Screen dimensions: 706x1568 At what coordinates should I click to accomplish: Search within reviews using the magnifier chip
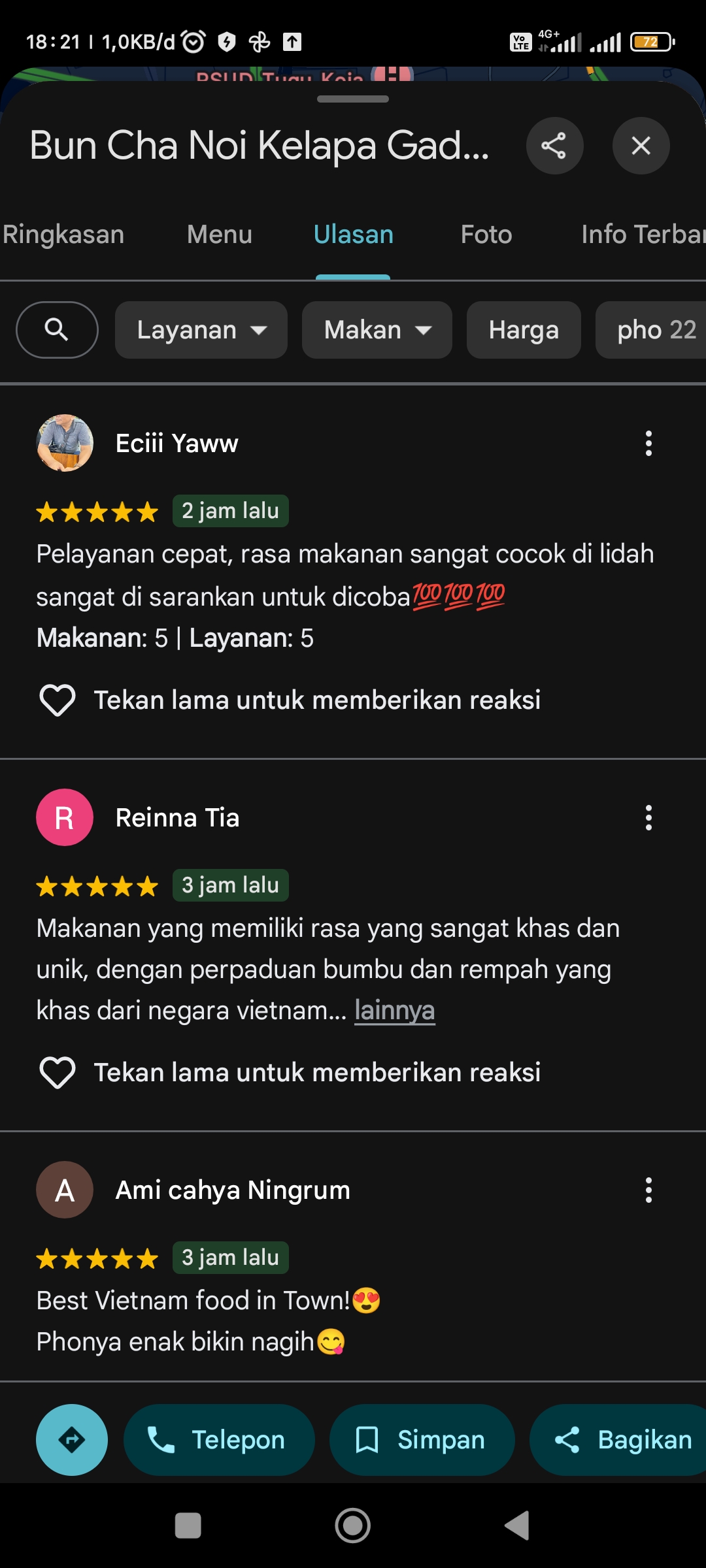pyautogui.click(x=57, y=330)
